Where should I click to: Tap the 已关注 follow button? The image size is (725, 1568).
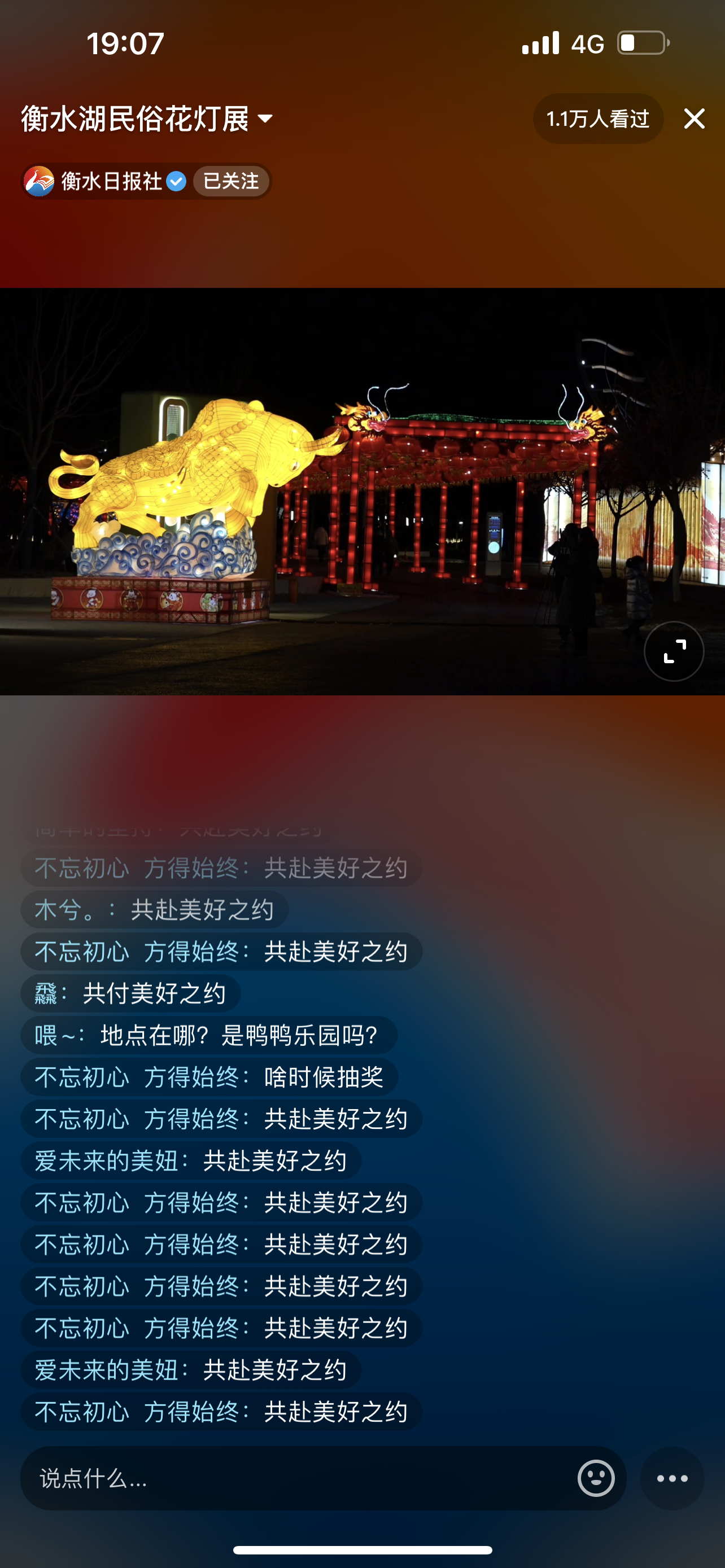(x=231, y=181)
